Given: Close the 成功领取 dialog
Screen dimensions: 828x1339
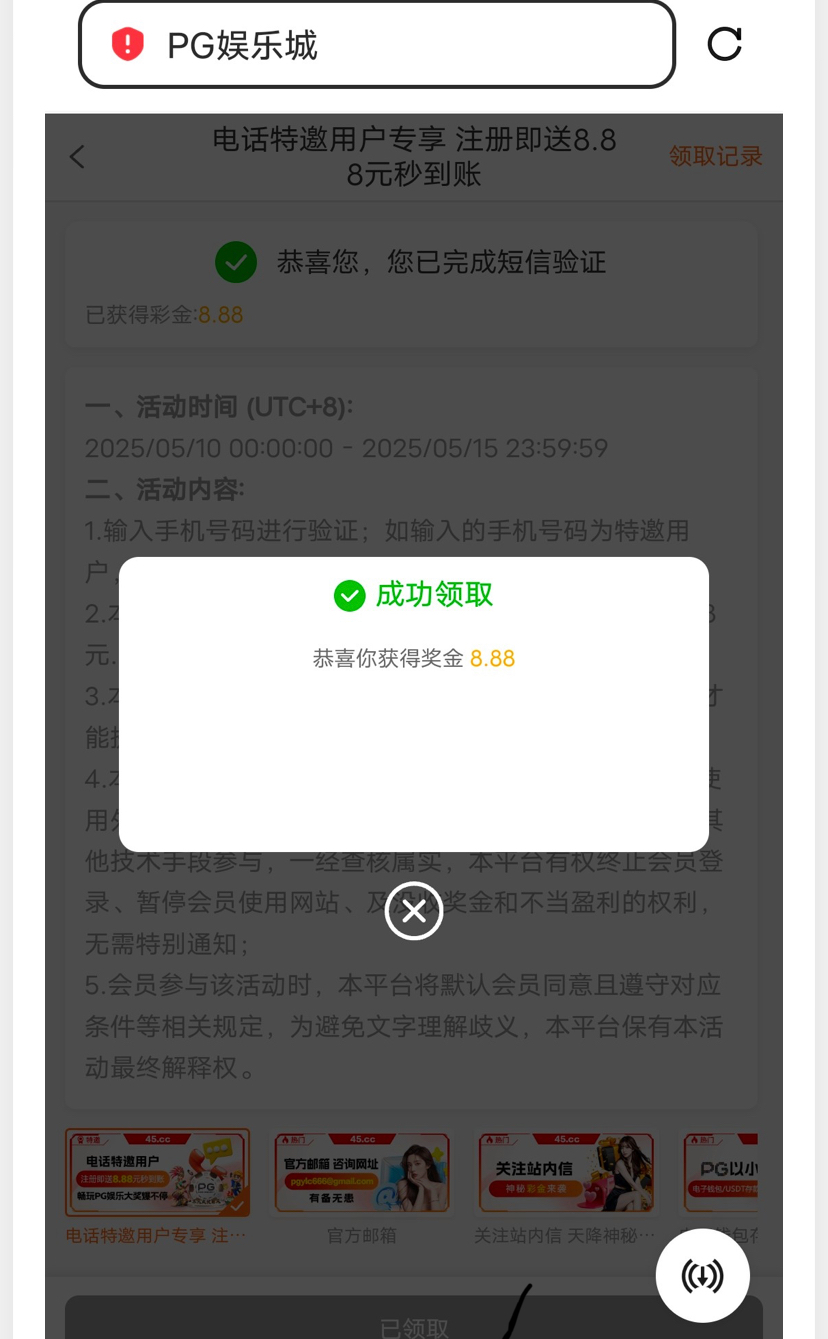Looking at the screenshot, I should tap(414, 911).
